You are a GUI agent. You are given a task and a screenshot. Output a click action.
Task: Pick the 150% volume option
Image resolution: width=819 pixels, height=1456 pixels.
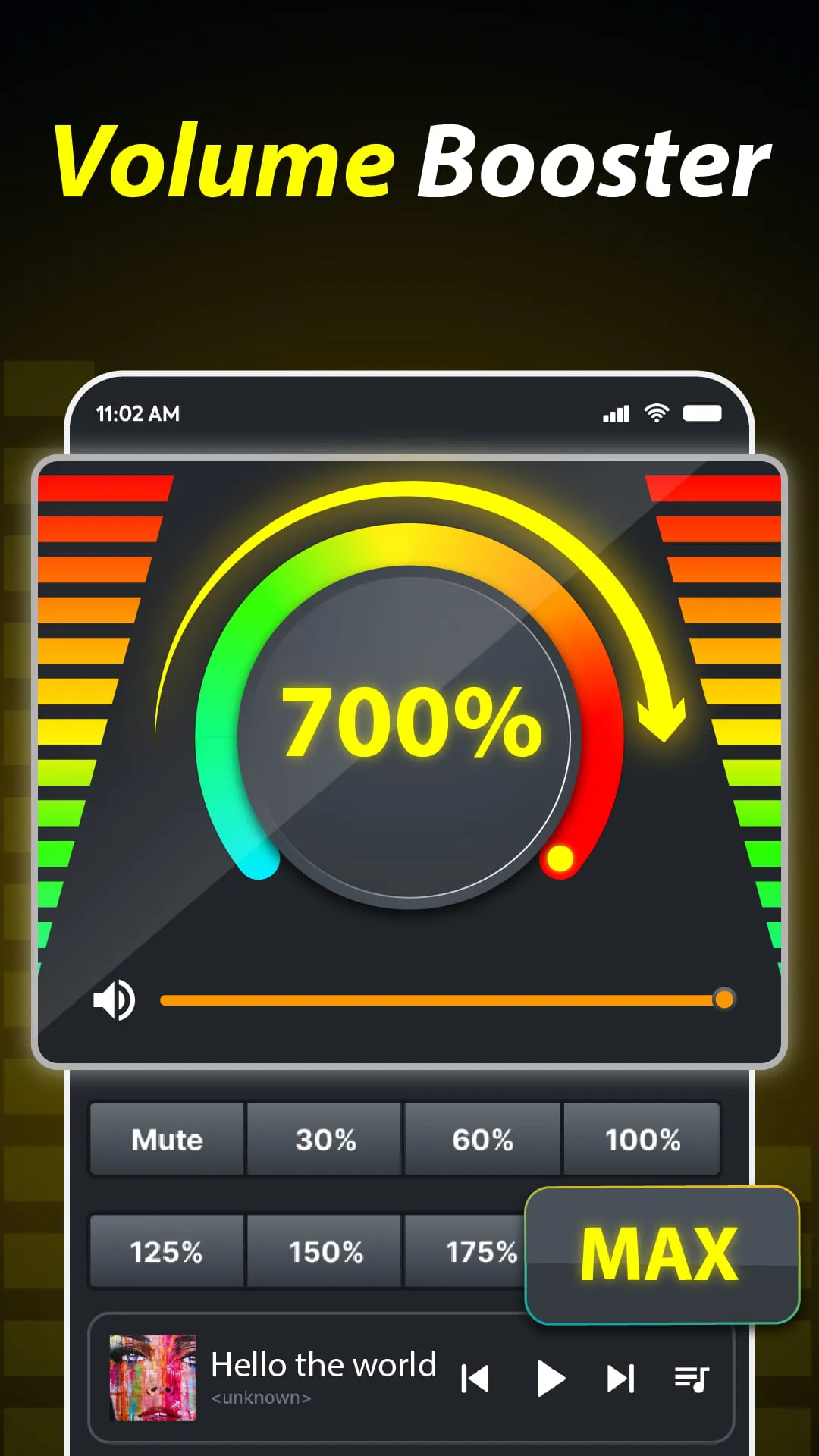tap(324, 1251)
